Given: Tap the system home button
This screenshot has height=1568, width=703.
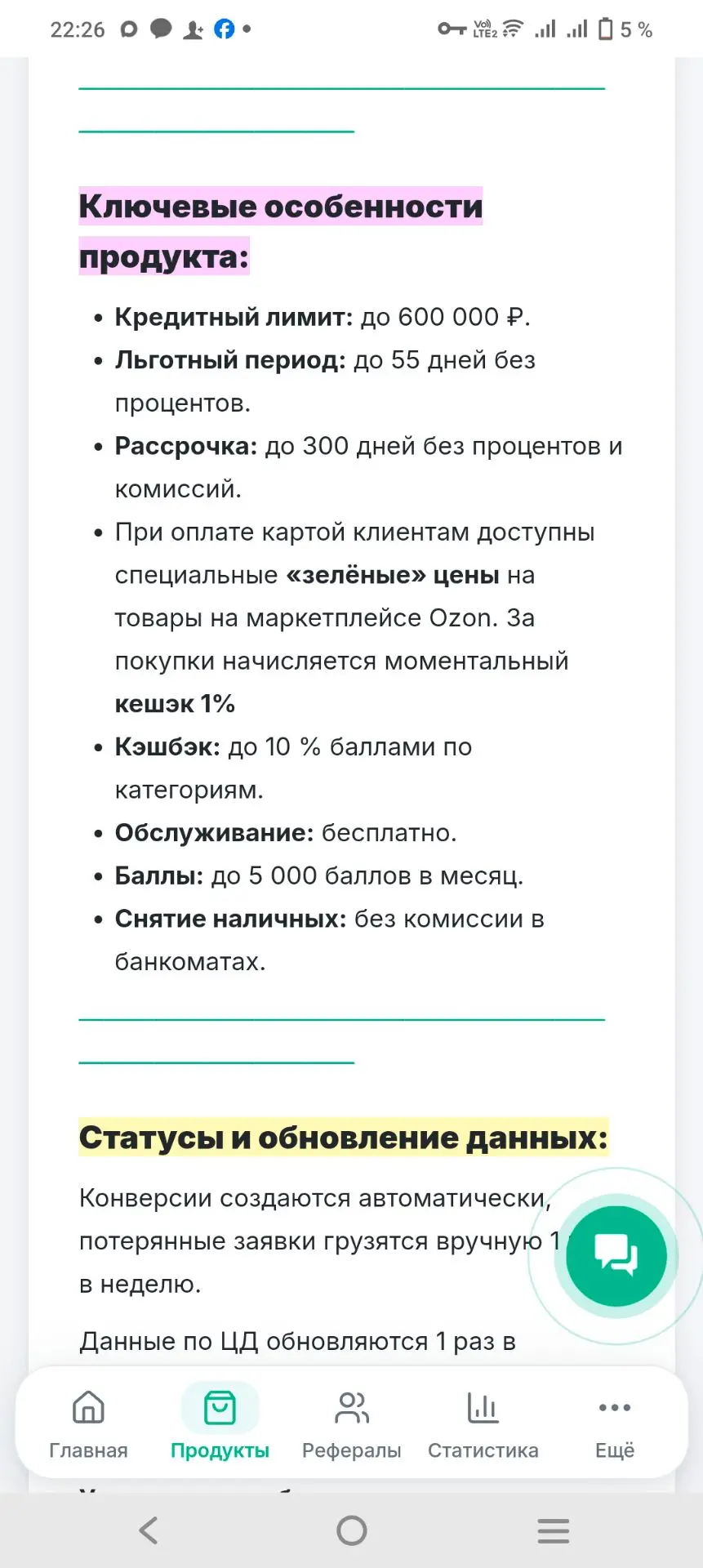Looking at the screenshot, I should [x=351, y=1530].
